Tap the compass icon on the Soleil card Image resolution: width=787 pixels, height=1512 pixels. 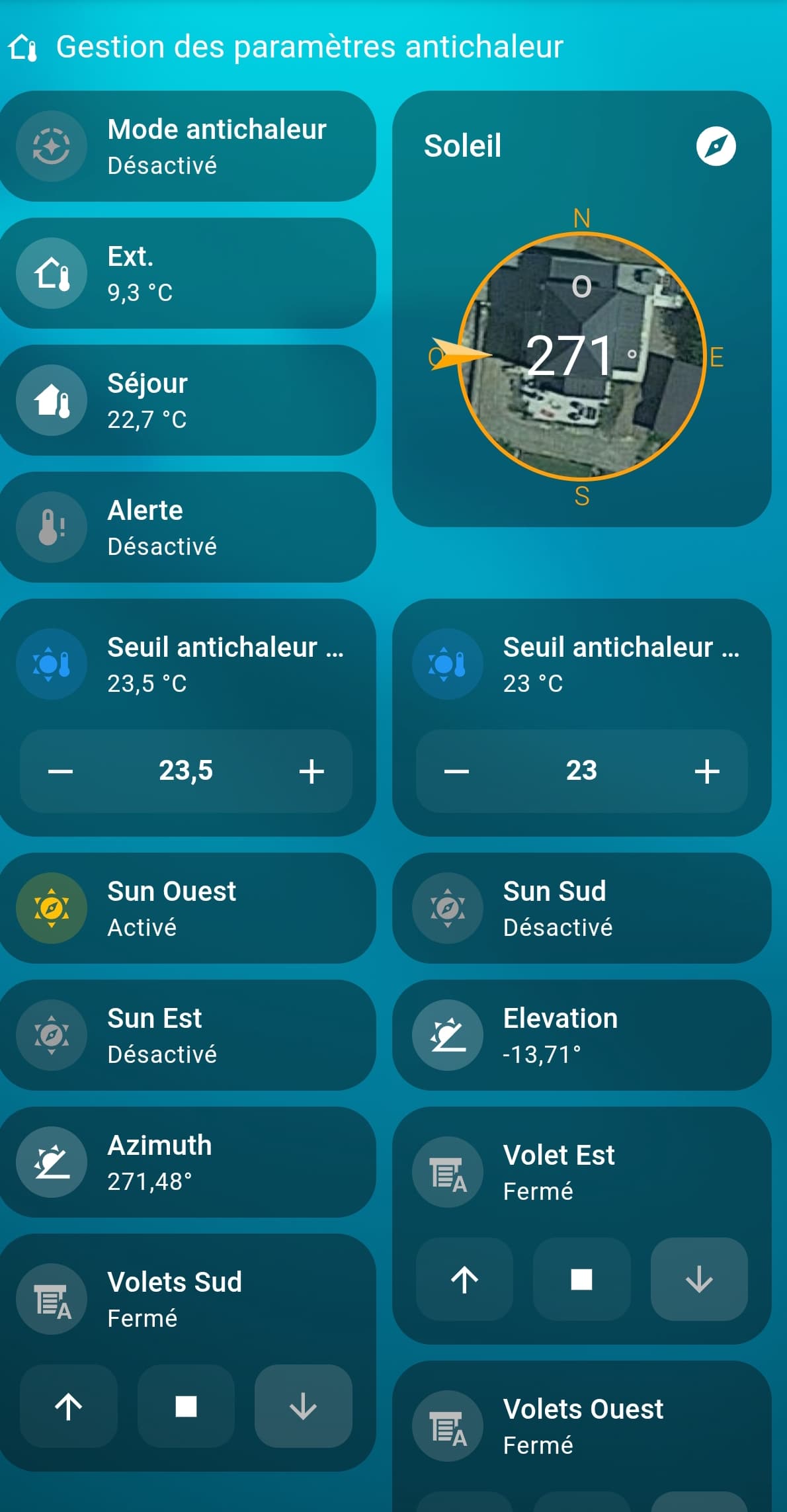716,146
